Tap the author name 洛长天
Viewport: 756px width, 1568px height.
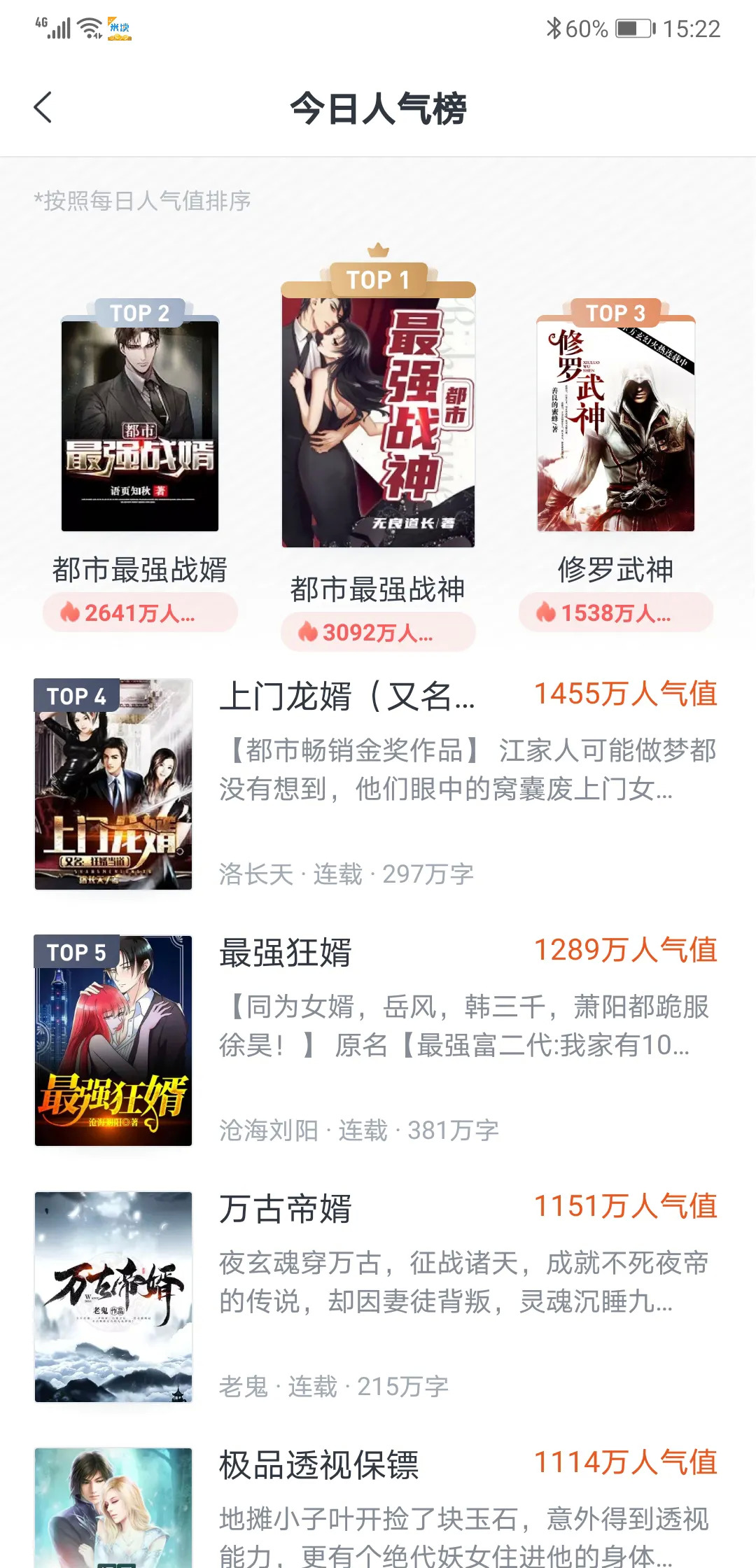pyautogui.click(x=254, y=875)
